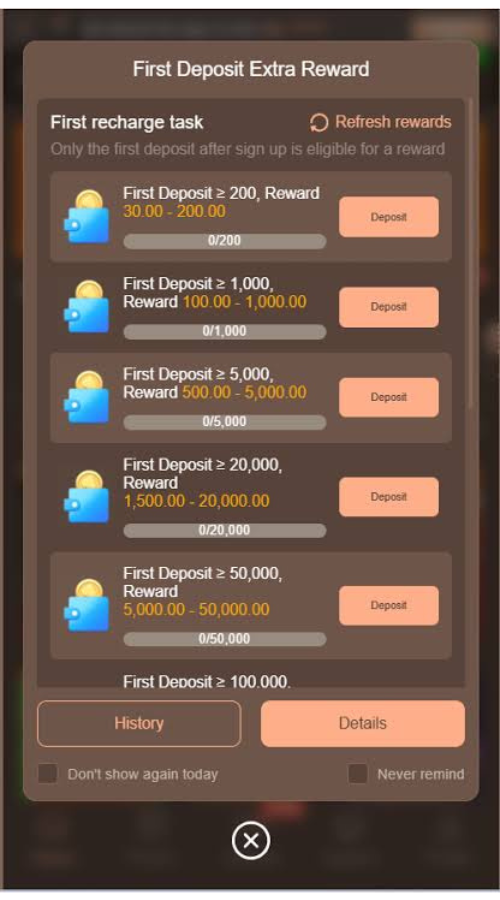This screenshot has height=900, width=500.
Task: Tap Refresh rewards link
Action: pyautogui.click(x=381, y=122)
